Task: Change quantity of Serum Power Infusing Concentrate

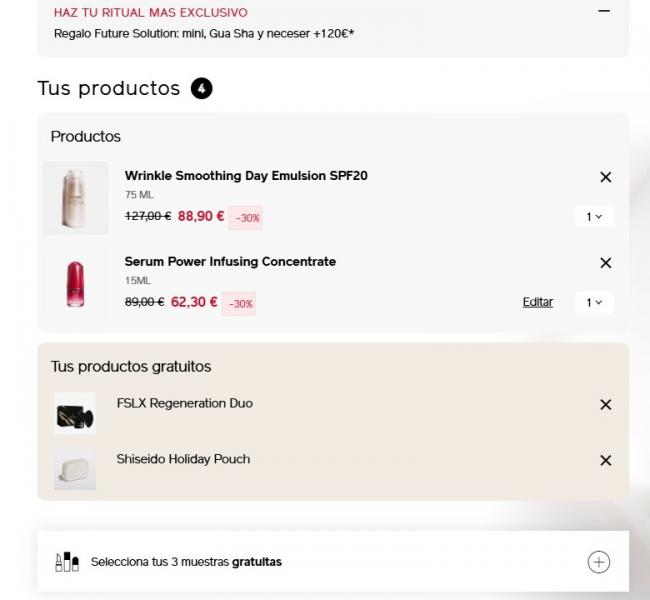Action: [594, 303]
